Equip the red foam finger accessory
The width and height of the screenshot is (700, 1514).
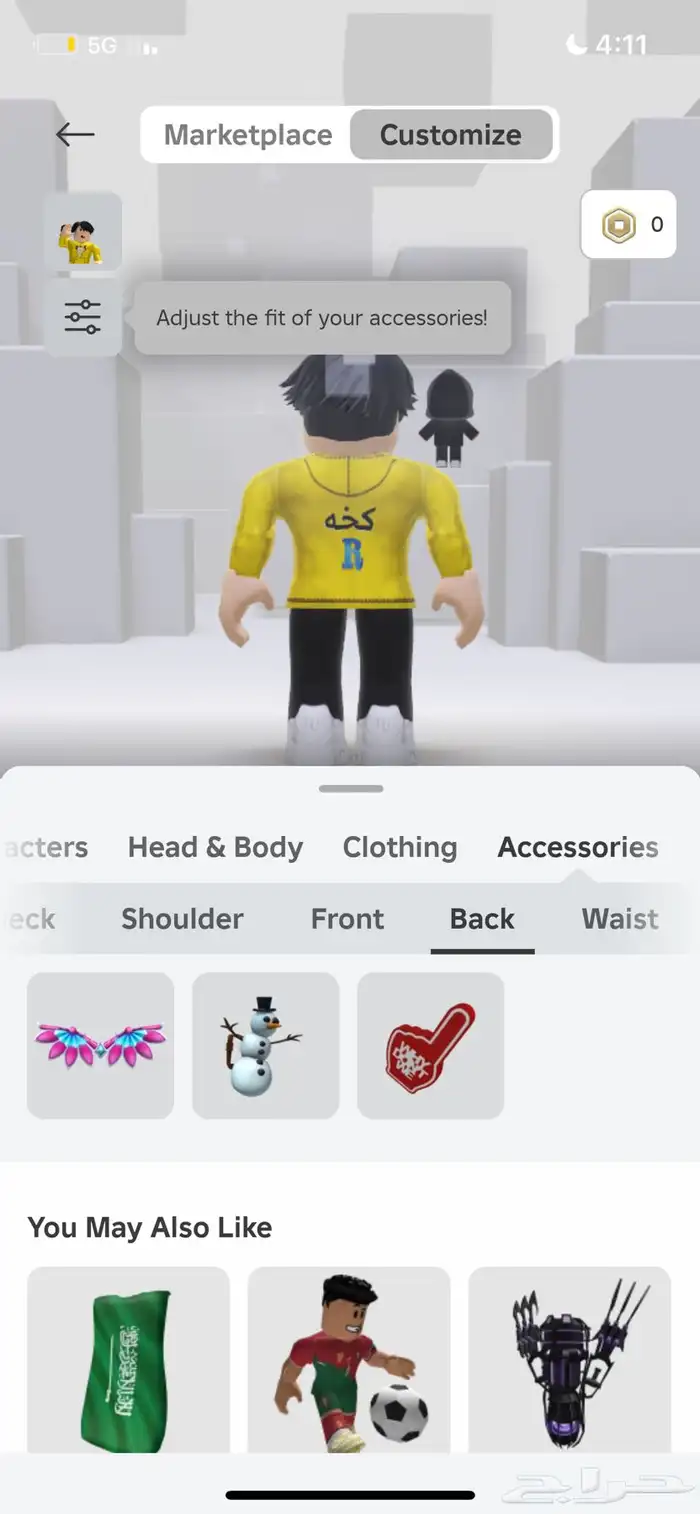coord(430,1045)
